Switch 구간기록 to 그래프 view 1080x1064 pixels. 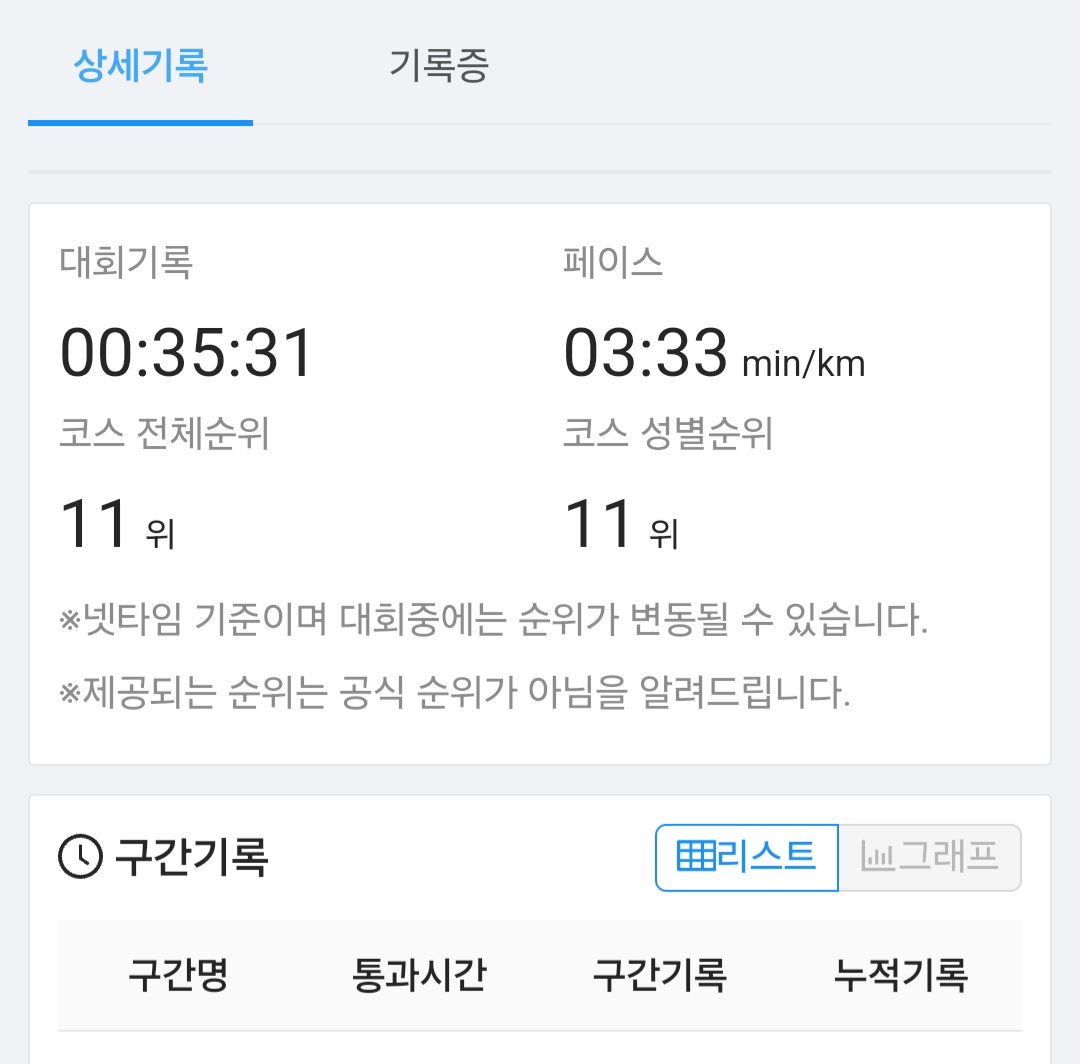[x=930, y=857]
